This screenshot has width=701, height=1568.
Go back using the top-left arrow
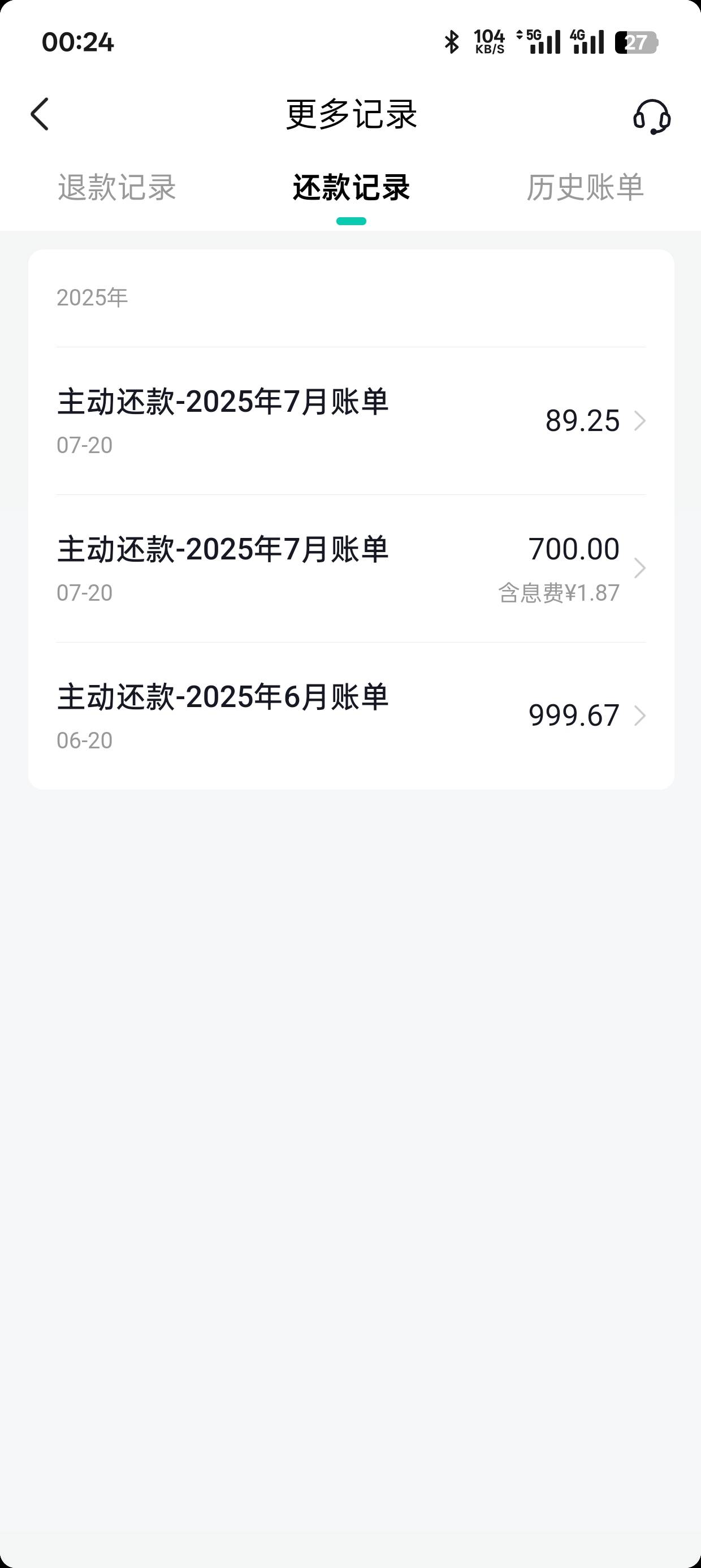pyautogui.click(x=40, y=114)
